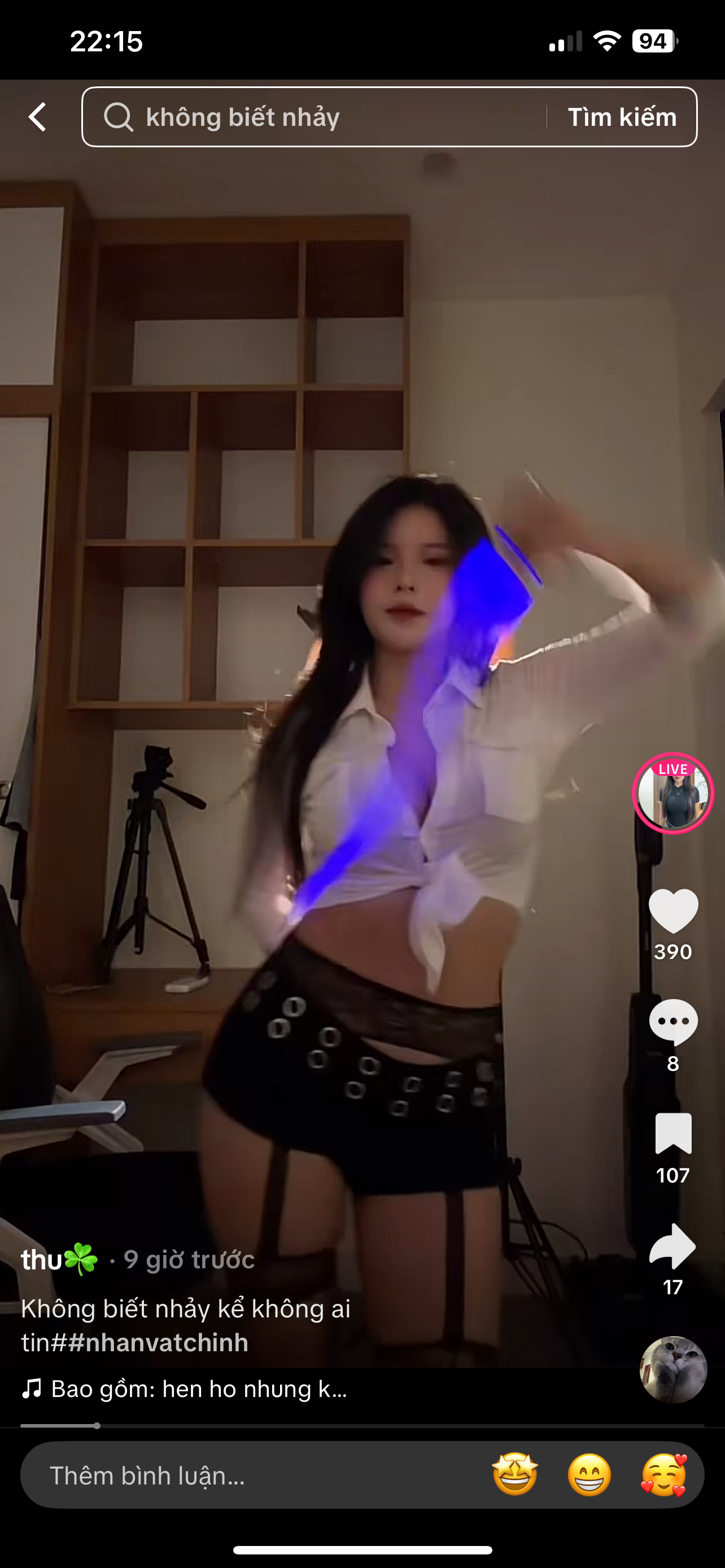The width and height of the screenshot is (725, 1568).
Task: Open the comments with the bubble icon
Action: coord(672,1022)
